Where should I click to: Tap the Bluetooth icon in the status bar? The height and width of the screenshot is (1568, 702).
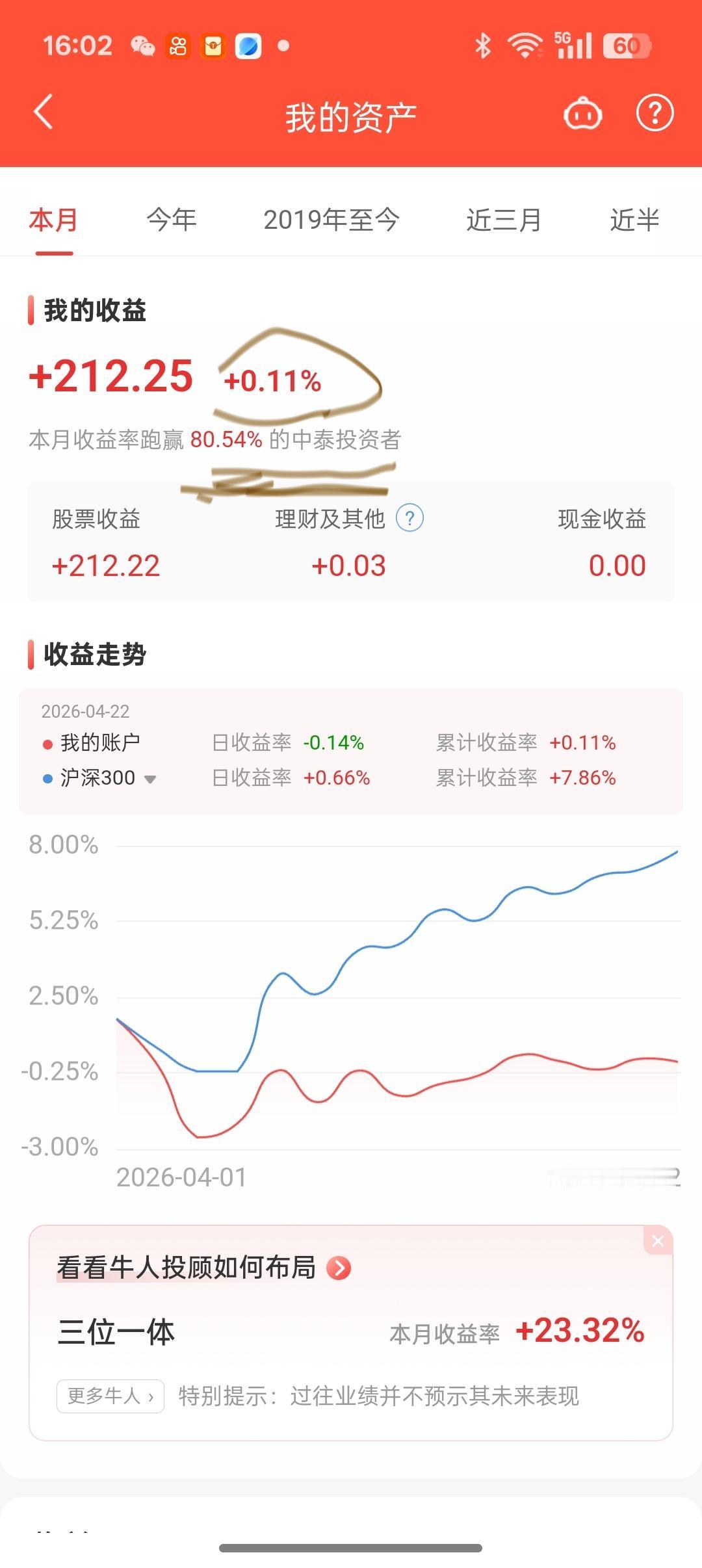pos(484,46)
